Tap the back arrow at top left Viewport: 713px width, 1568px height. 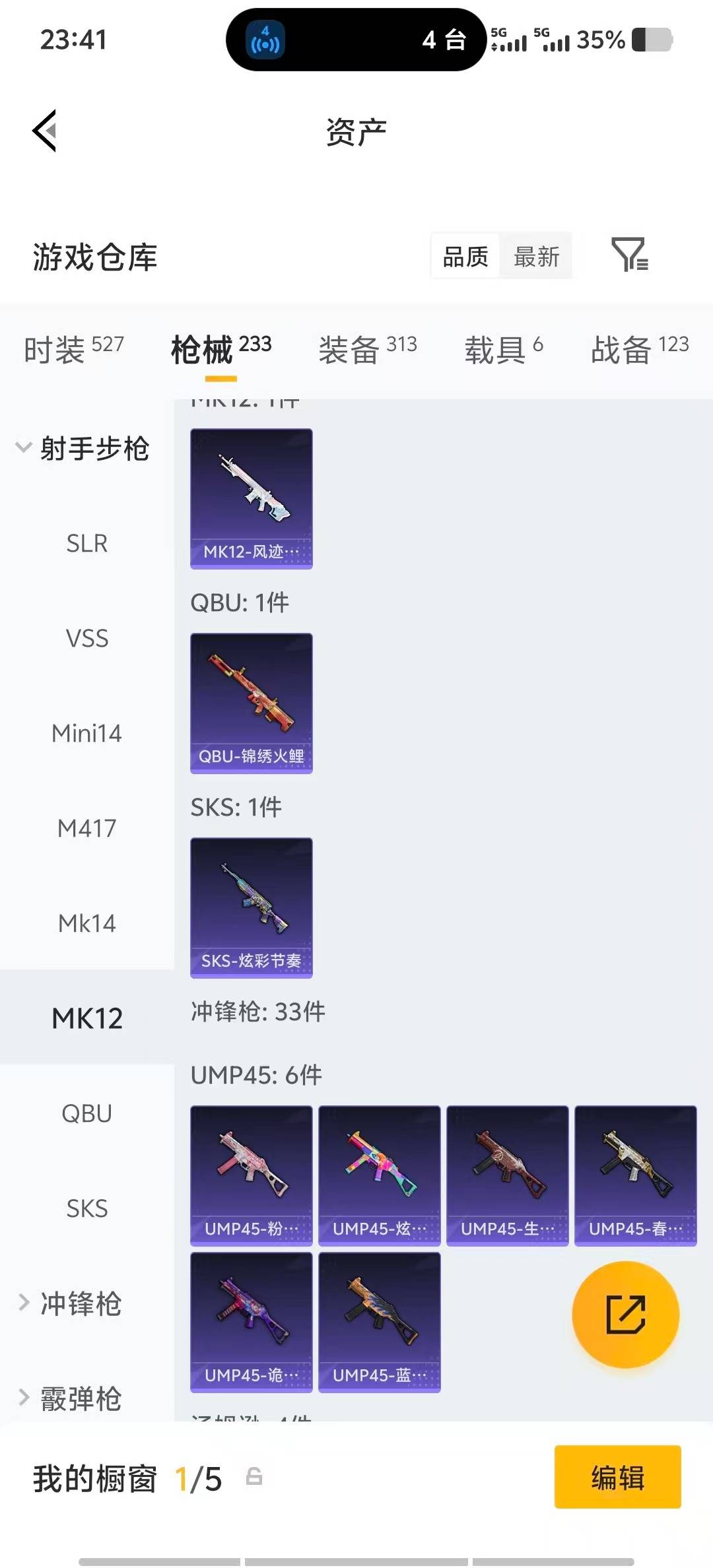click(x=44, y=131)
